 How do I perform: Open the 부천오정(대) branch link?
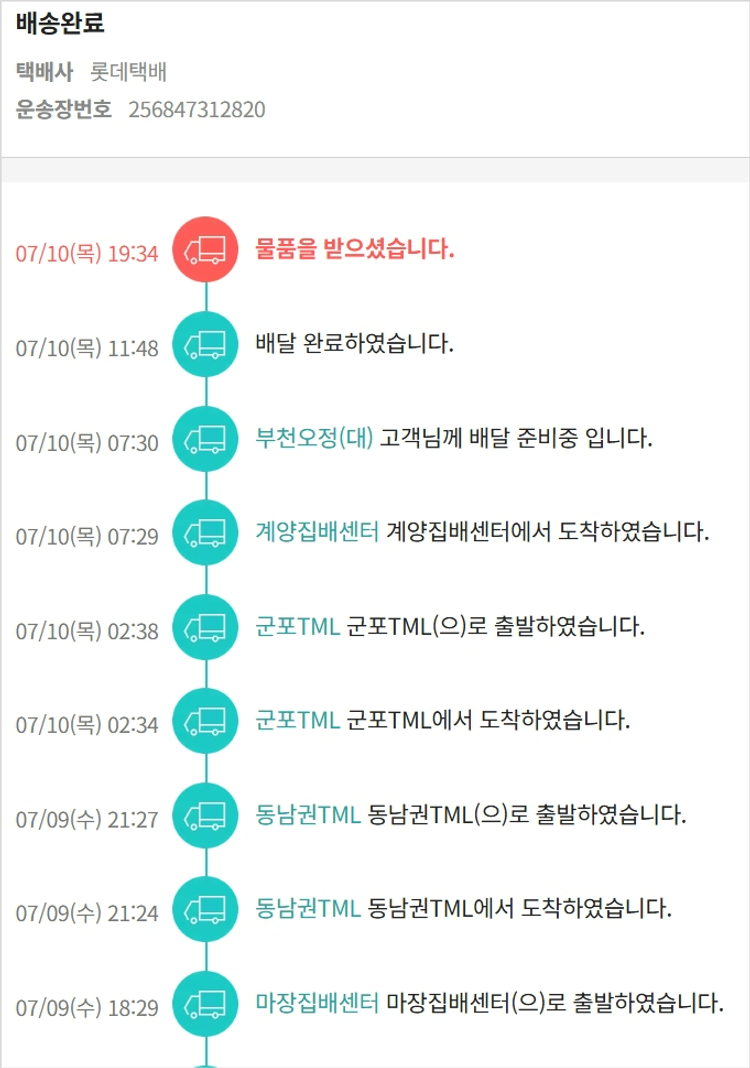314,439
